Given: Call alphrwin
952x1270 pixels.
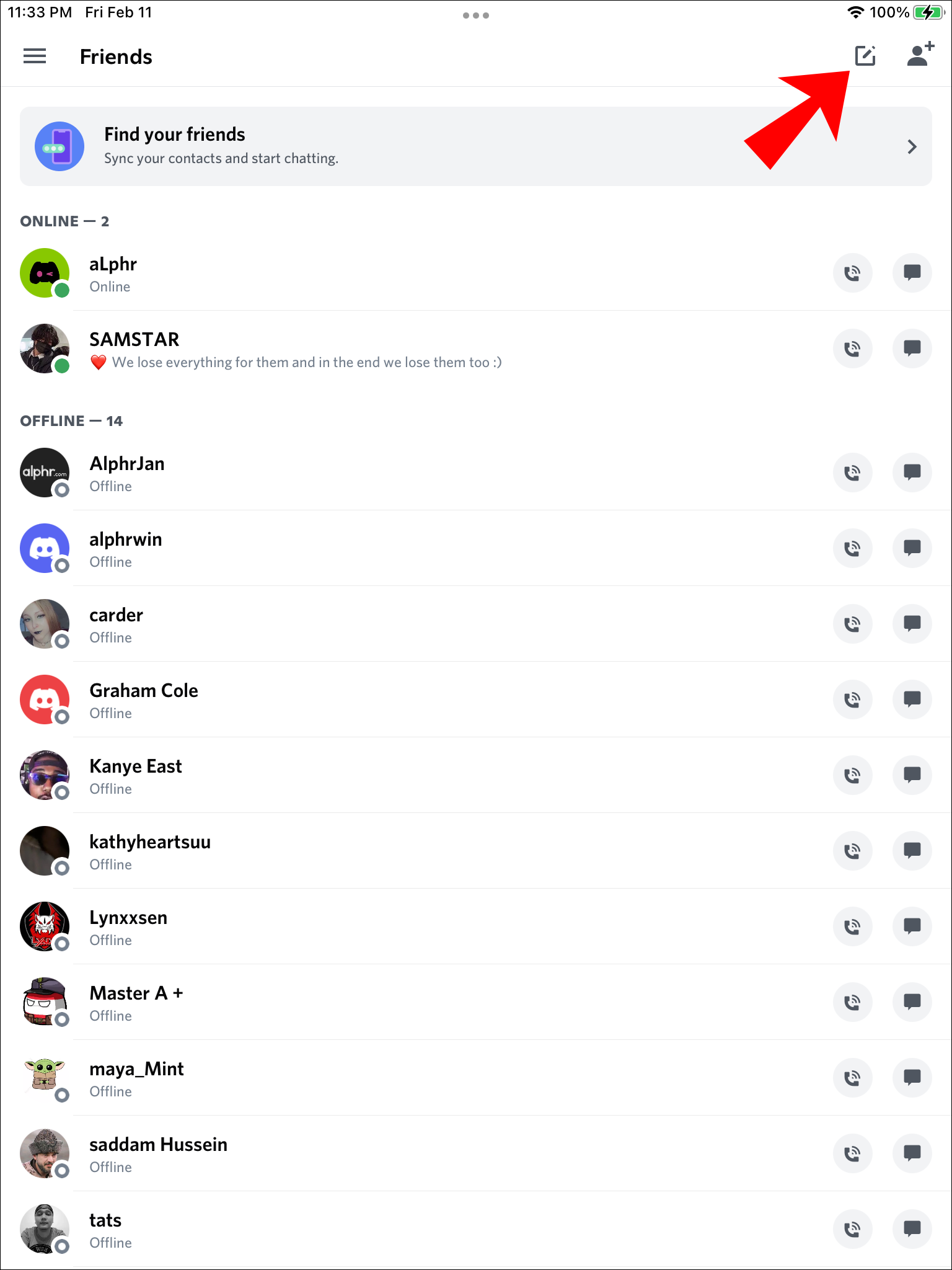Looking at the screenshot, I should 852,548.
